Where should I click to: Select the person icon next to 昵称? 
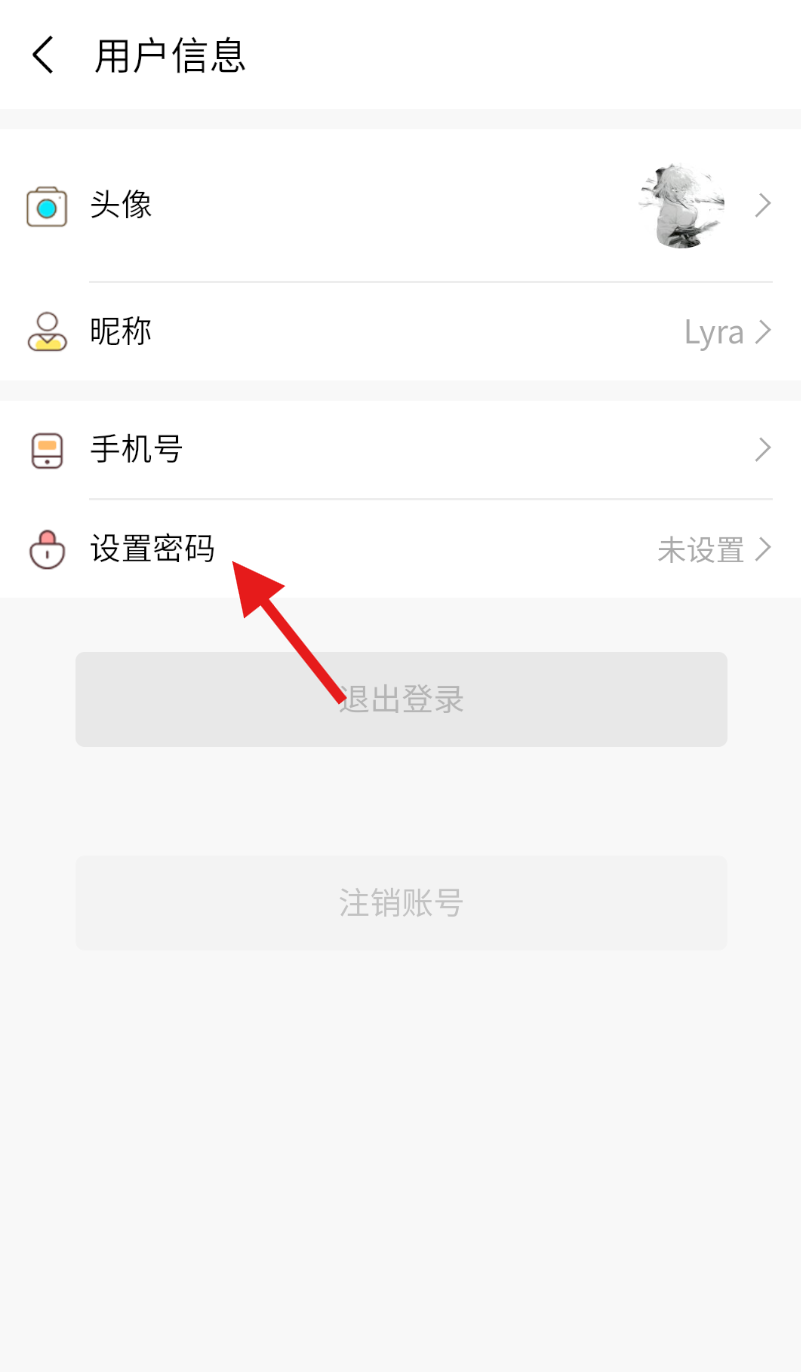[46, 330]
